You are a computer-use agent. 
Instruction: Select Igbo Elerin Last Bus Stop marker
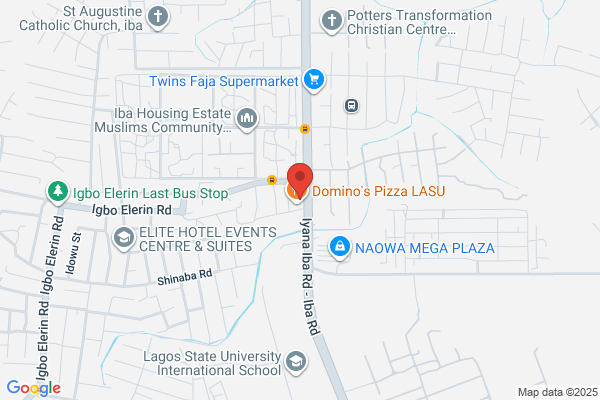click(x=58, y=192)
